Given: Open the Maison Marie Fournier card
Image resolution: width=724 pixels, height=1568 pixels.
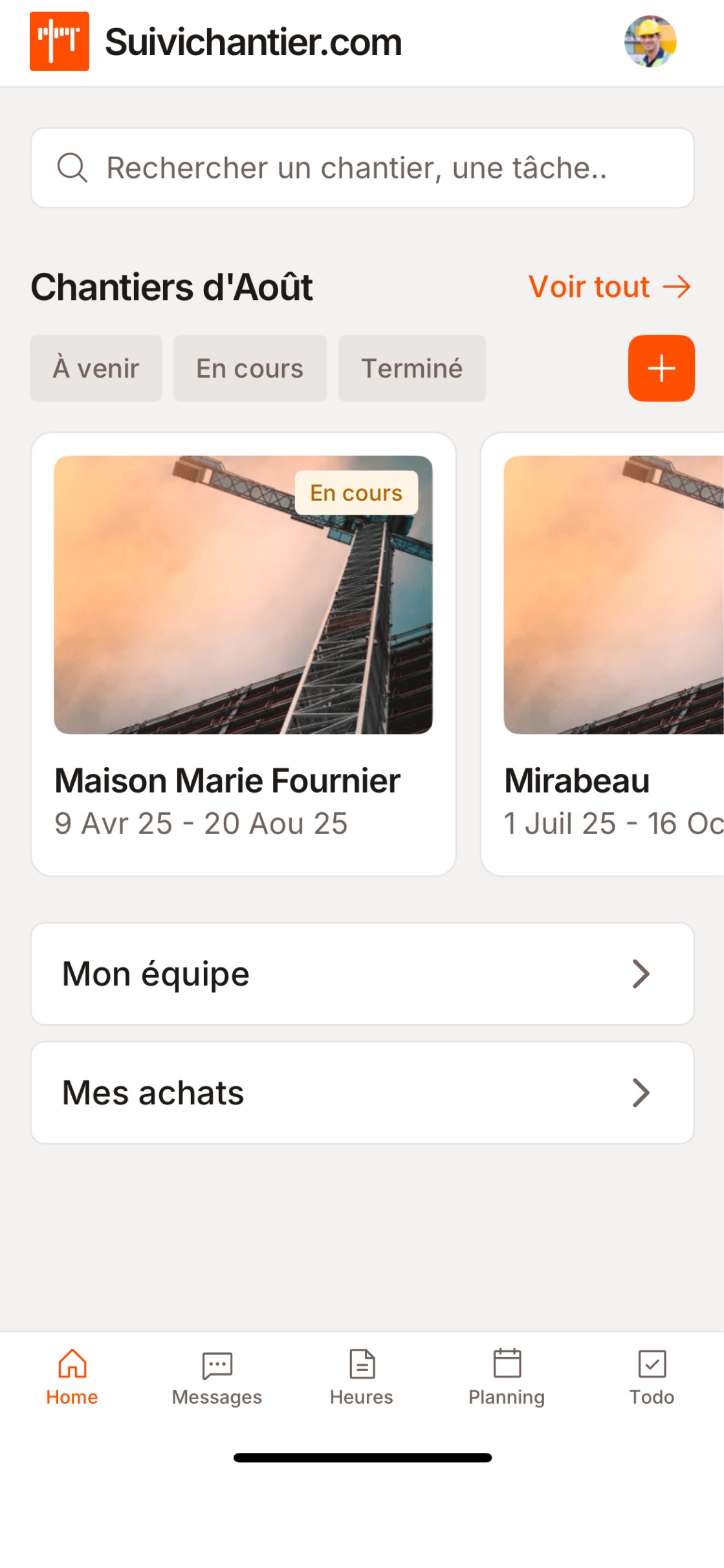Looking at the screenshot, I should pos(243,653).
